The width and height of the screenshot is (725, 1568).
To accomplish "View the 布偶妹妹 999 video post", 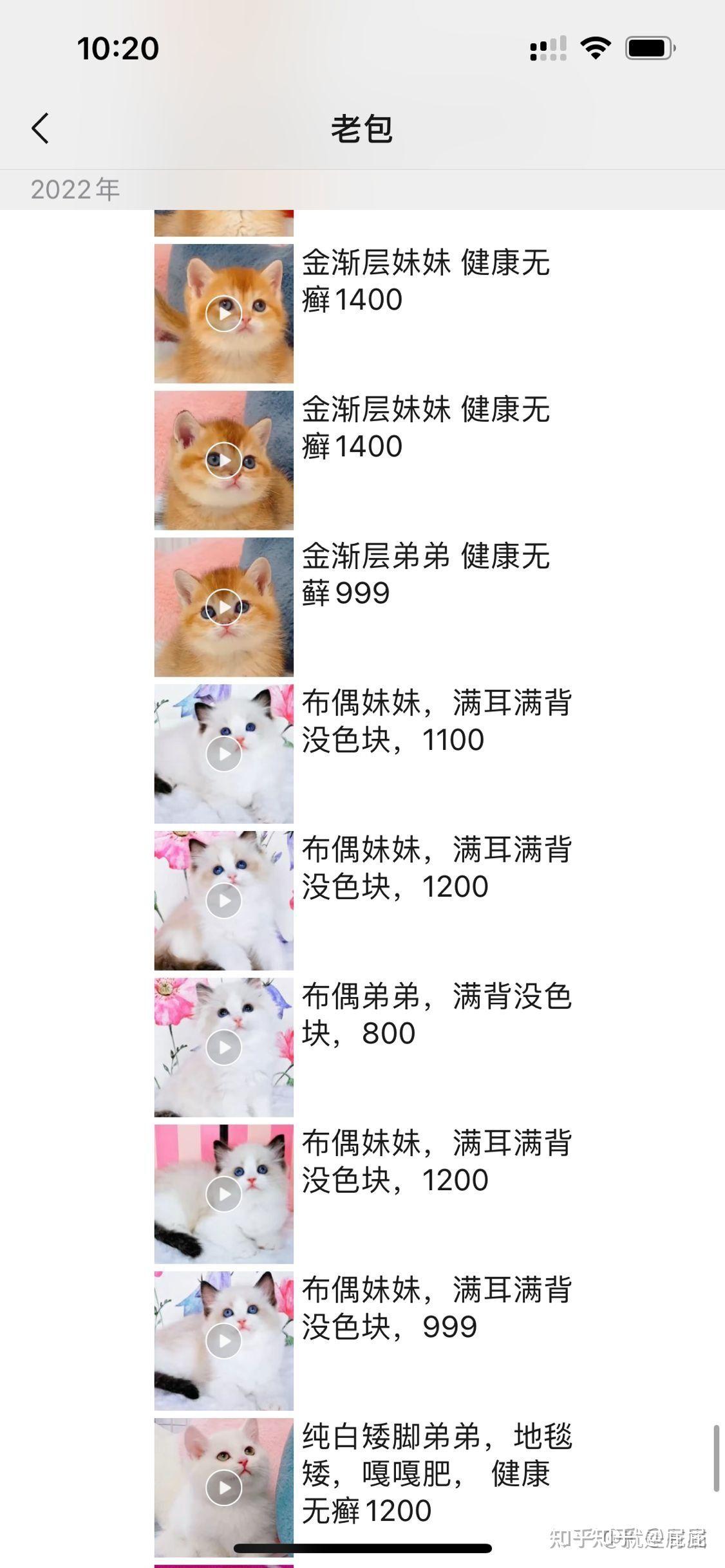I will pyautogui.click(x=223, y=1341).
